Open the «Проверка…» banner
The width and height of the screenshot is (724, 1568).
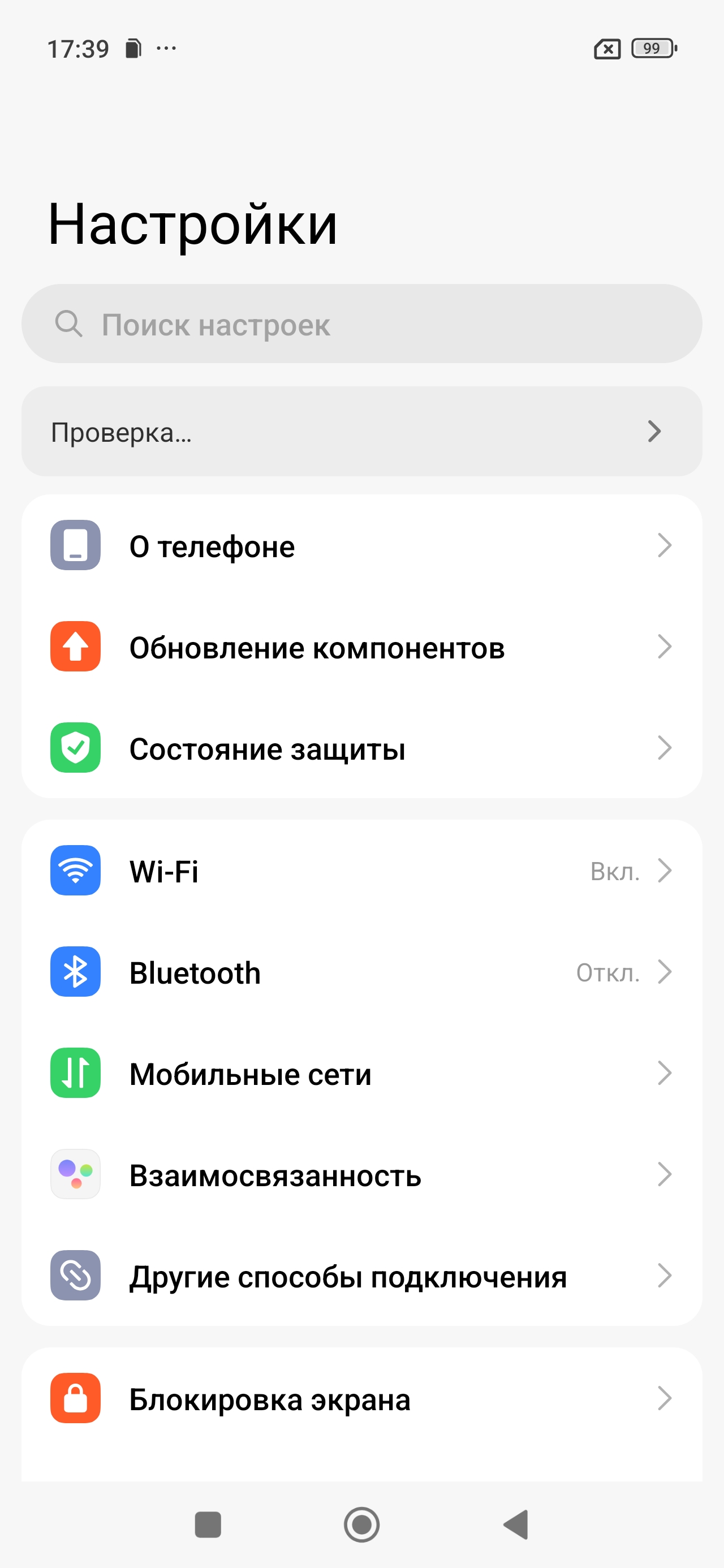[361, 432]
